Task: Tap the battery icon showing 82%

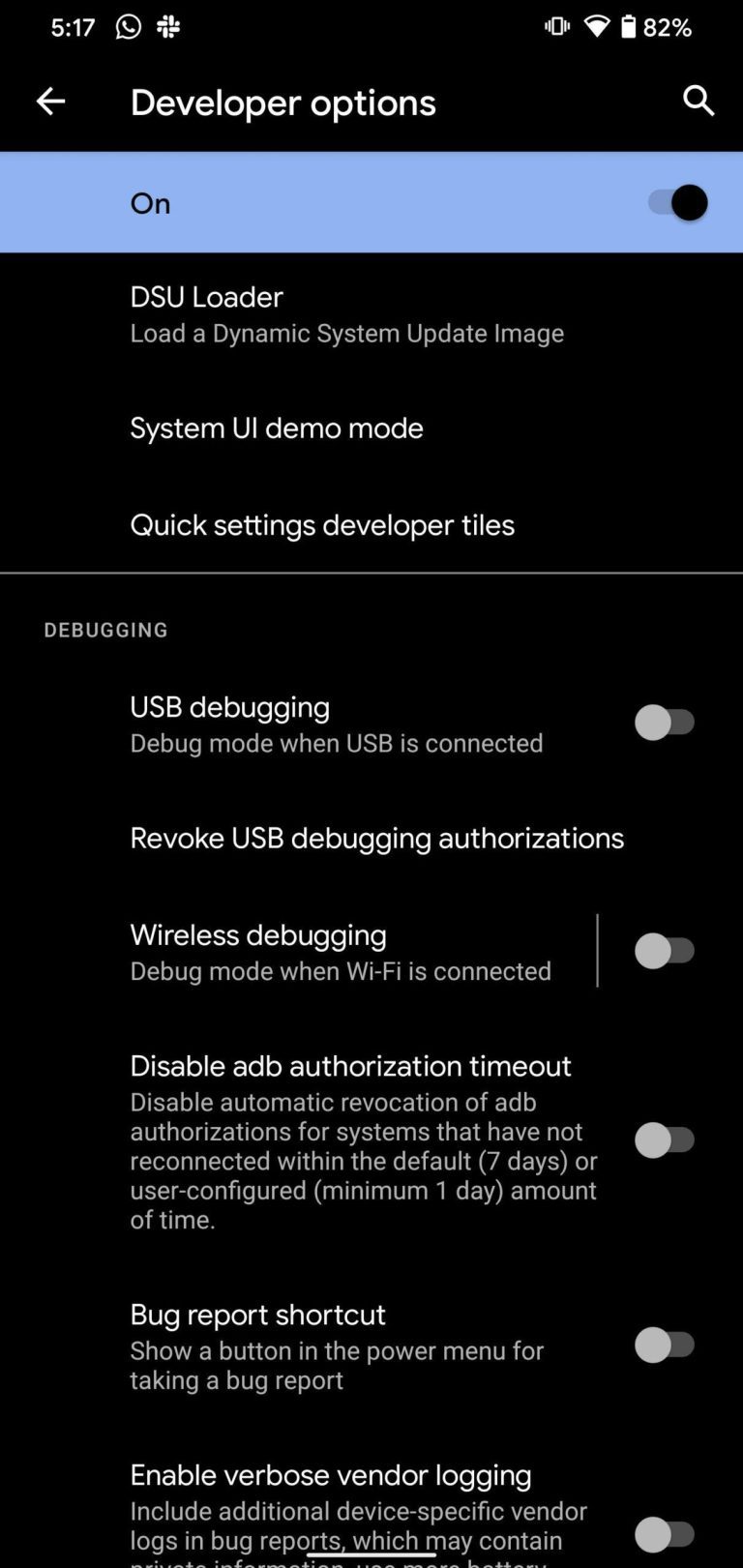Action: [x=629, y=26]
